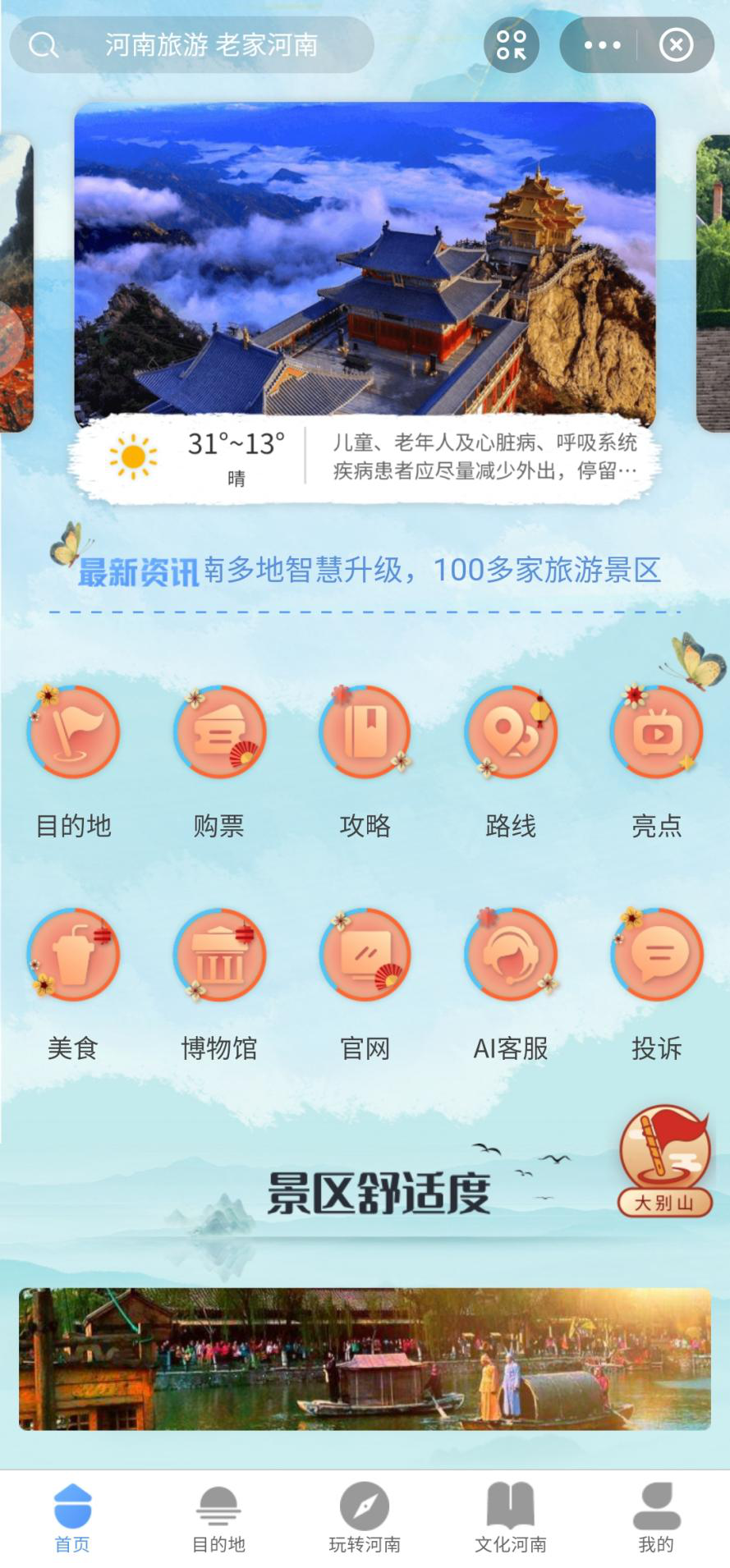Screen dimensions: 730x1568
Task: Open the 我的 profile tab
Action: pyautogui.click(x=656, y=1517)
